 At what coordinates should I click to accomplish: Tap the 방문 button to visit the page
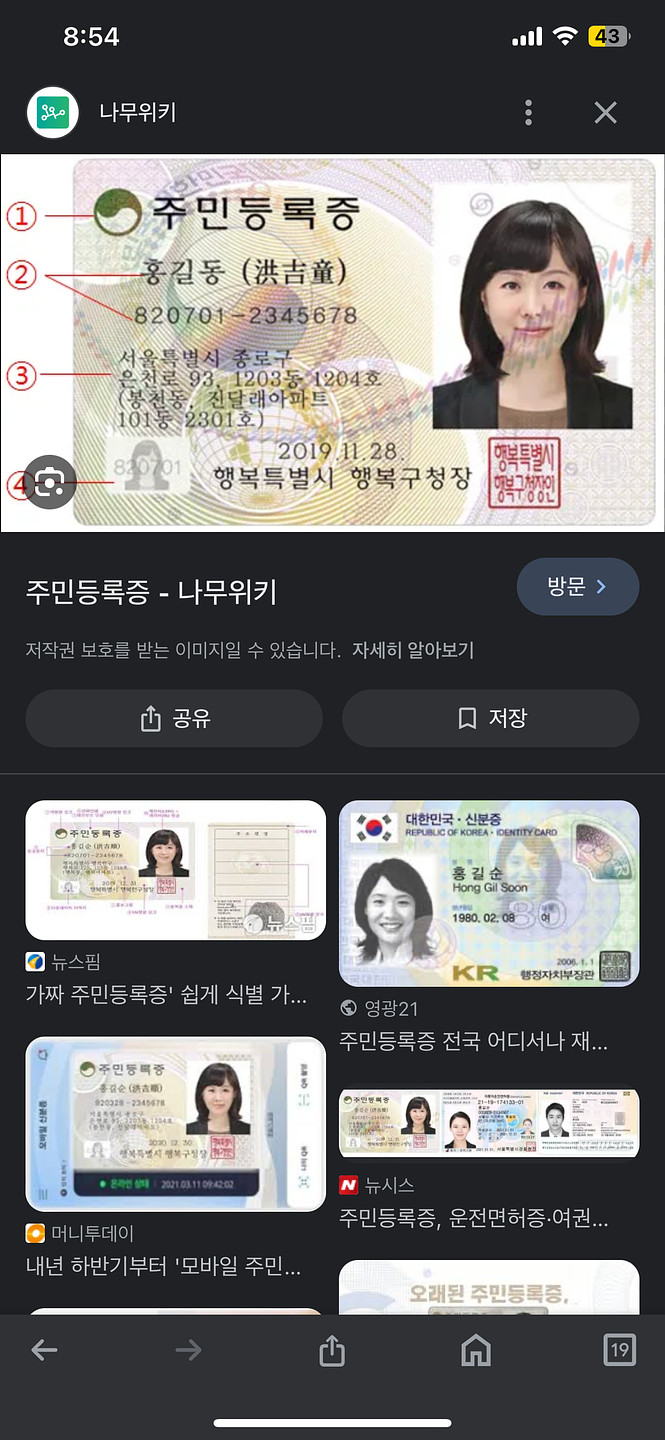(577, 587)
